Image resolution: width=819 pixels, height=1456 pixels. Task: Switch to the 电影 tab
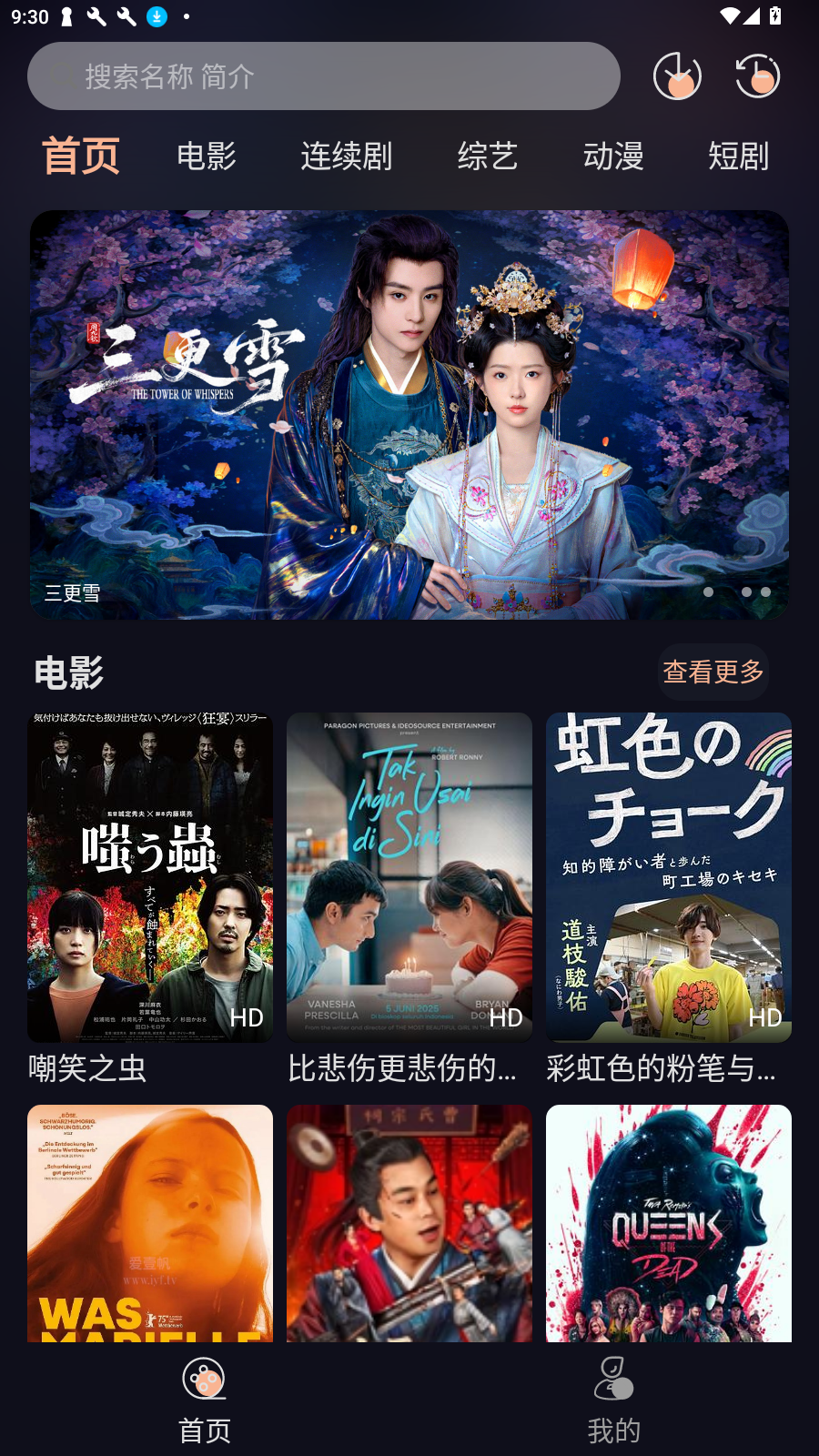[x=207, y=156]
